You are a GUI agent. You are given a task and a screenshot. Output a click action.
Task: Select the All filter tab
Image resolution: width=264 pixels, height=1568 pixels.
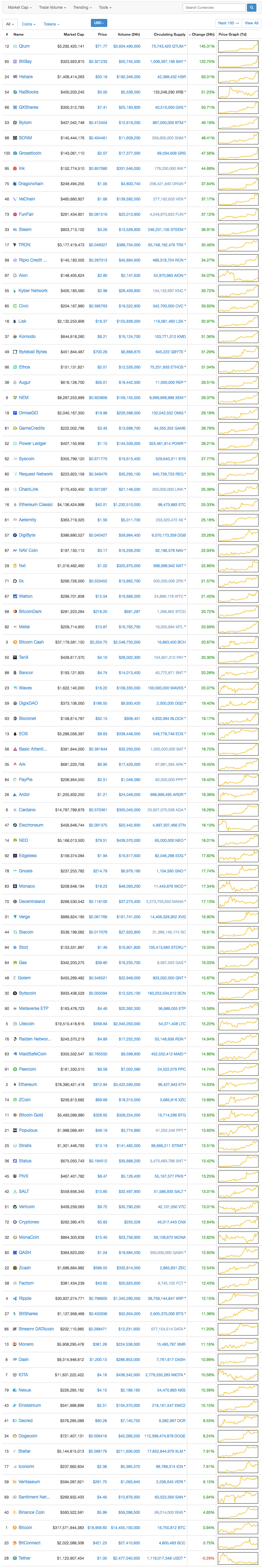pos(9,24)
